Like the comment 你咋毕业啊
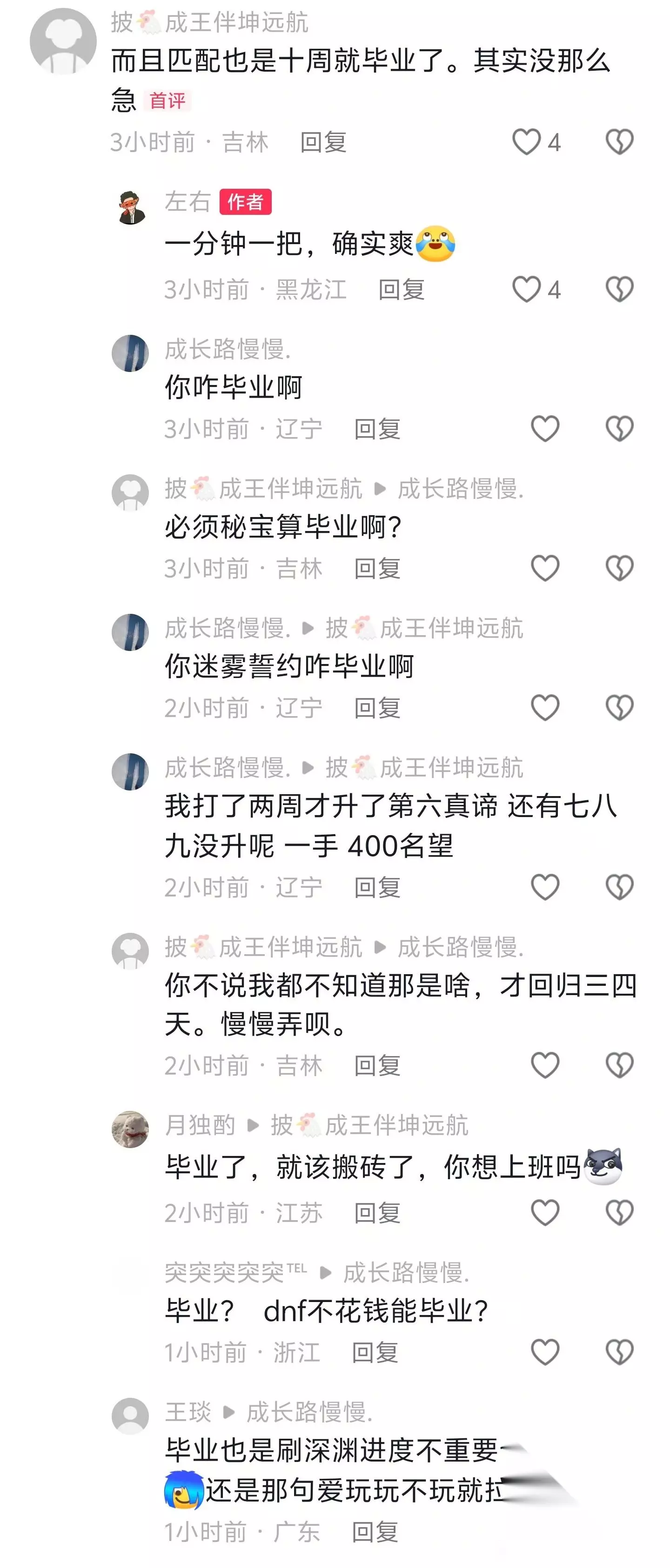Image resolution: width=670 pixels, height=1568 pixels. pos(545,429)
